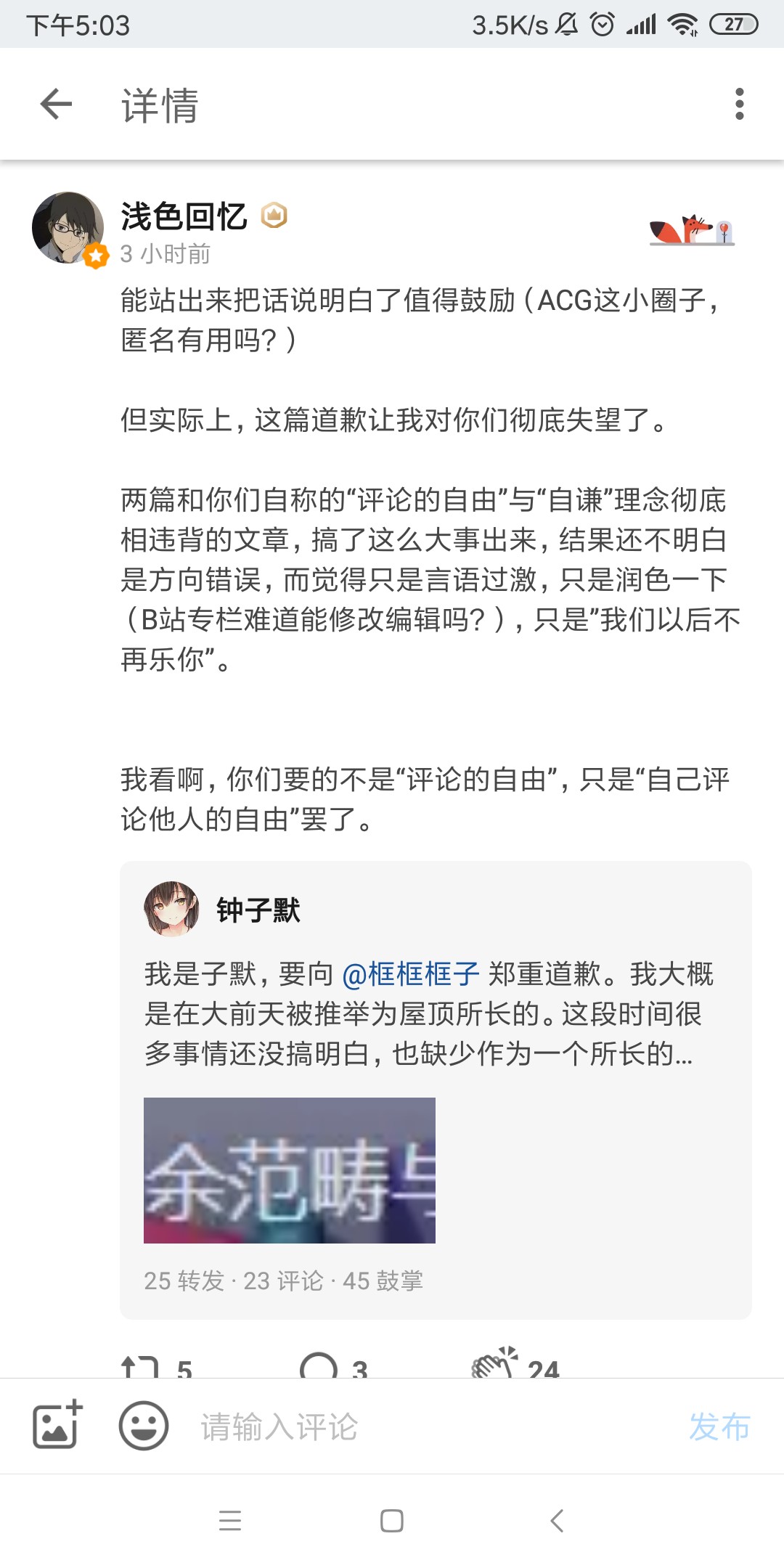Open the emoji picker

(144, 1426)
